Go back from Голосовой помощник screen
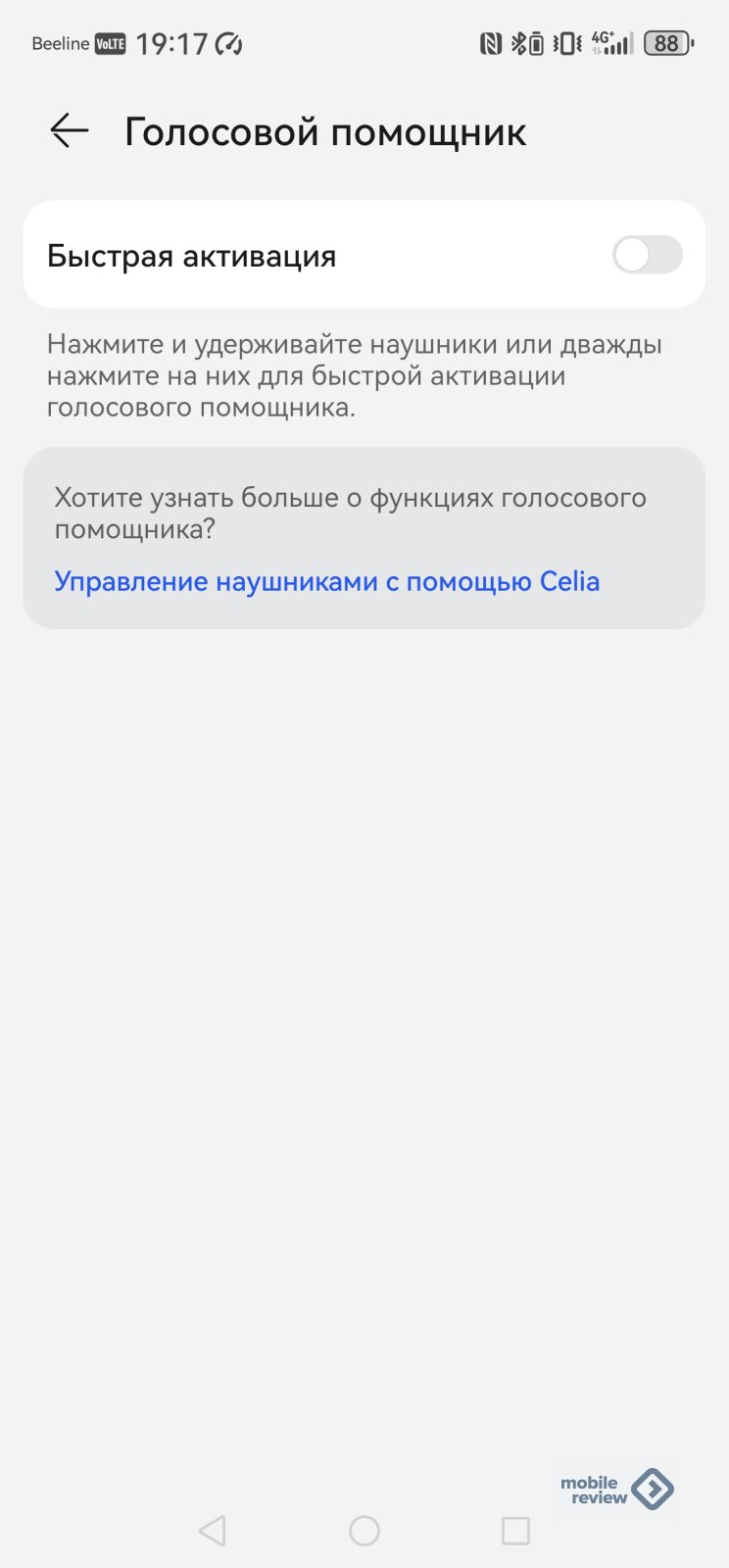729x1568 pixels. click(70, 131)
